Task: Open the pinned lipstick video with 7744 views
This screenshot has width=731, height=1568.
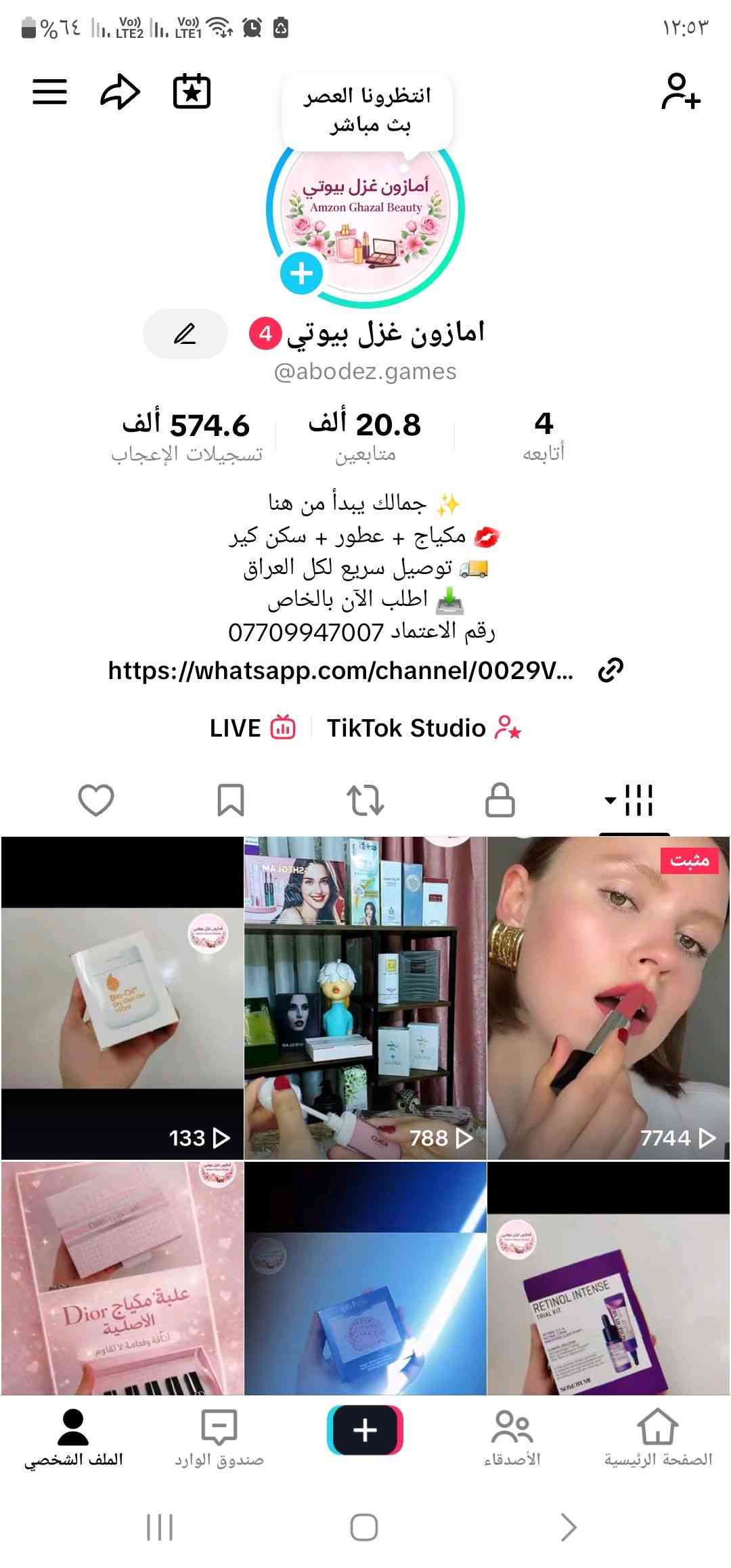Action: tap(608, 997)
